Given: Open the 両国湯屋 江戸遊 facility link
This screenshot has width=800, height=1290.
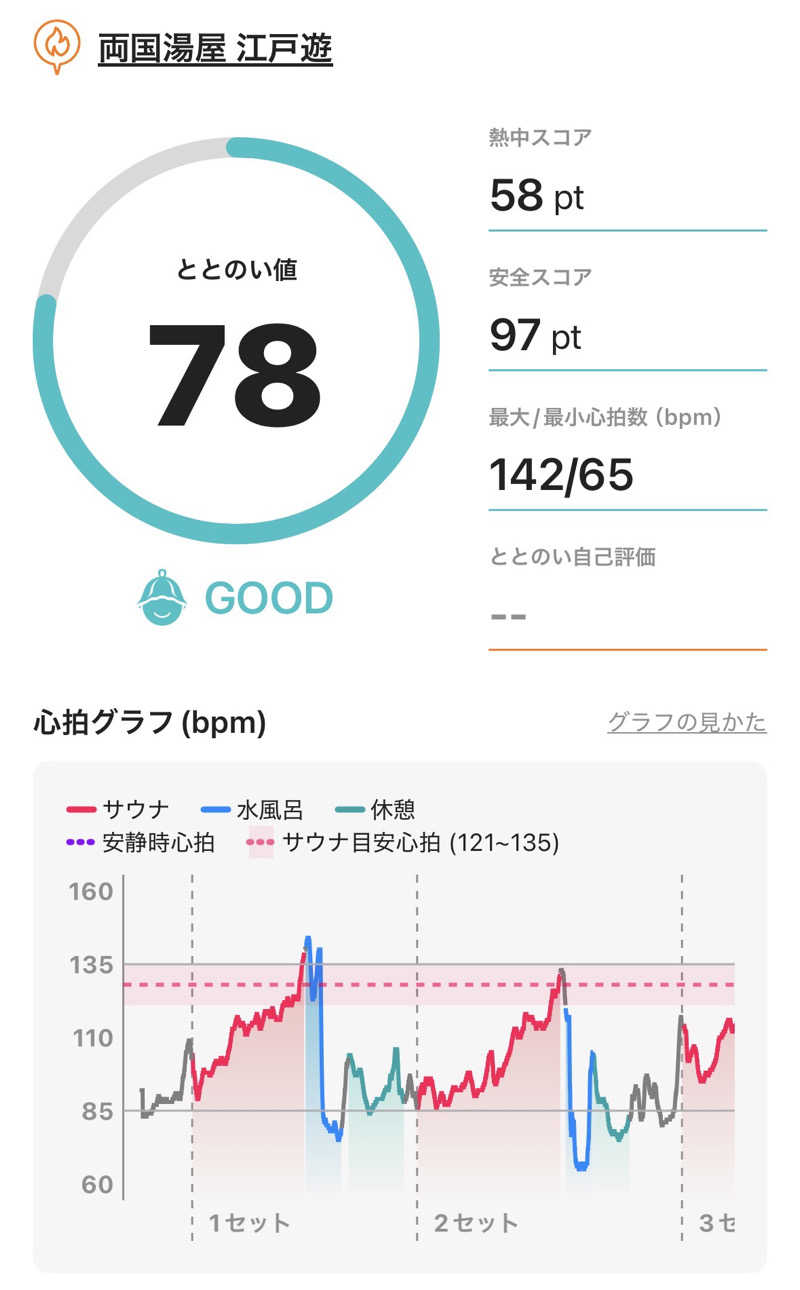Looking at the screenshot, I should pyautogui.click(x=215, y=48).
